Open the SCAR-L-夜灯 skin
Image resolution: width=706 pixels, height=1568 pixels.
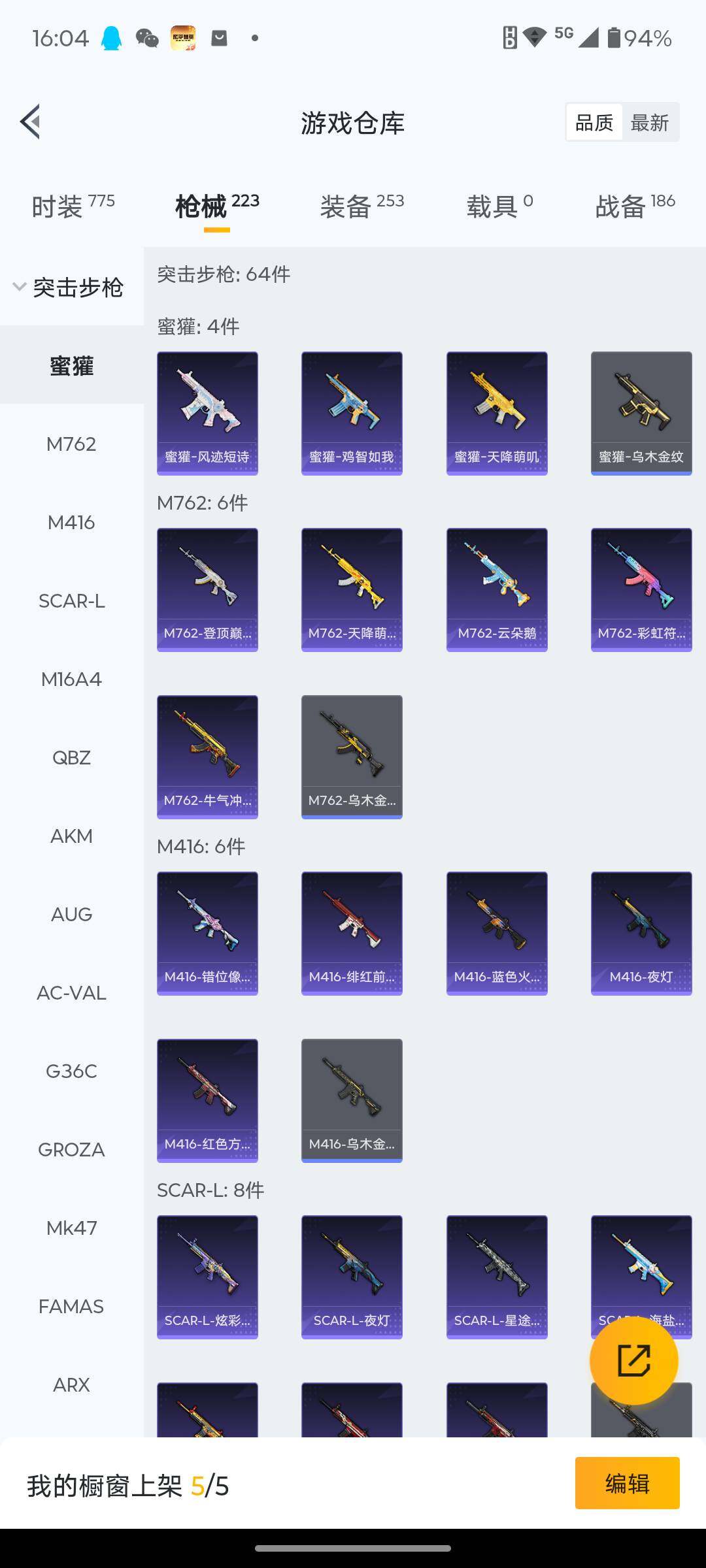click(x=352, y=1277)
